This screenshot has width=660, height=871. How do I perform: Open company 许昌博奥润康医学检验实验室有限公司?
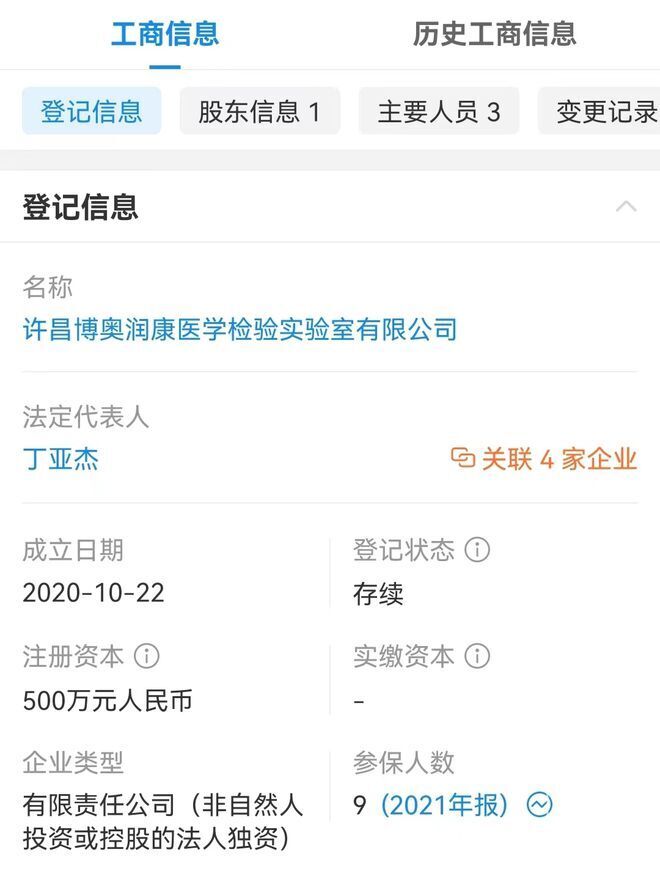[x=240, y=329]
